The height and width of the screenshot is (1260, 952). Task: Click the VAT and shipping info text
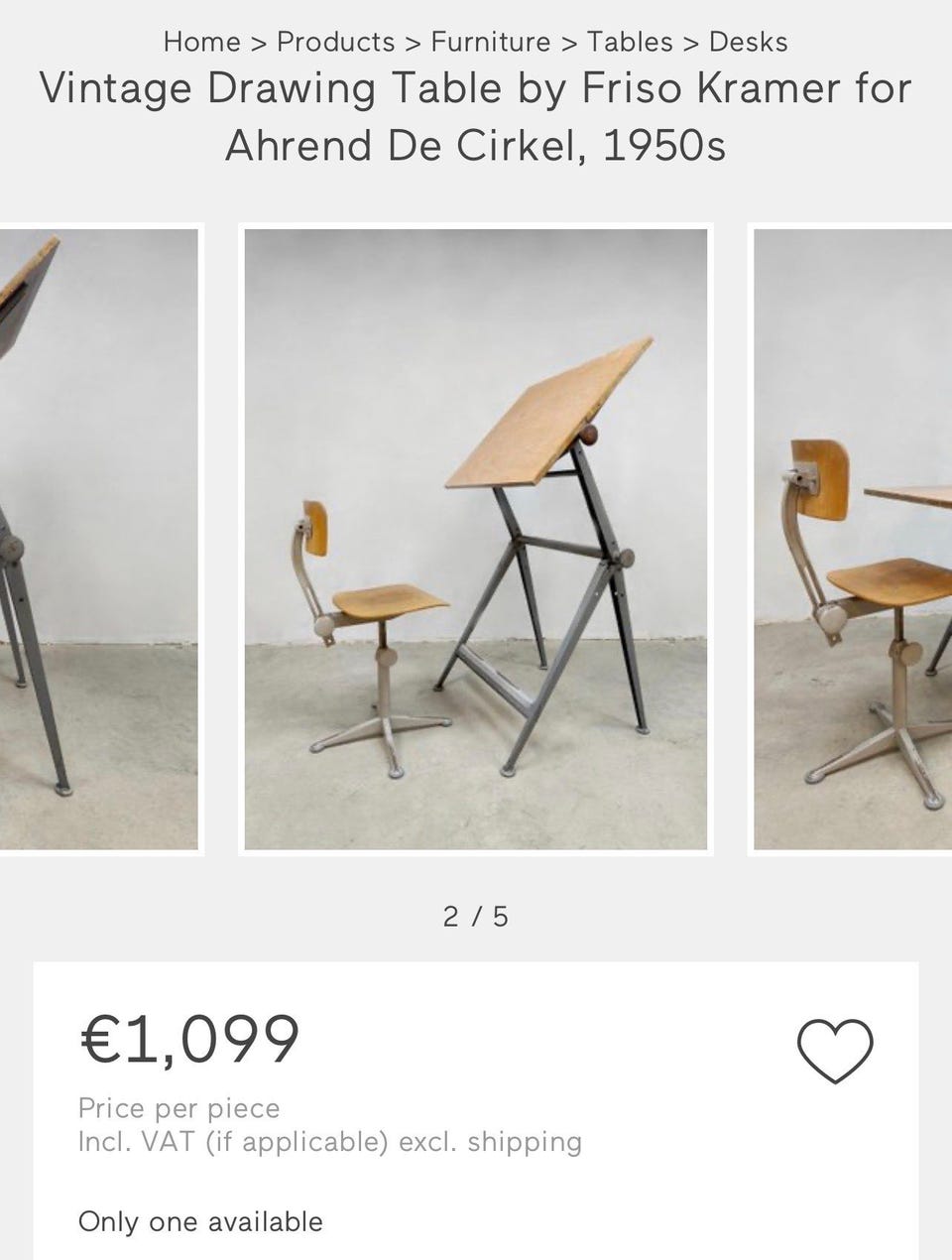click(330, 1141)
